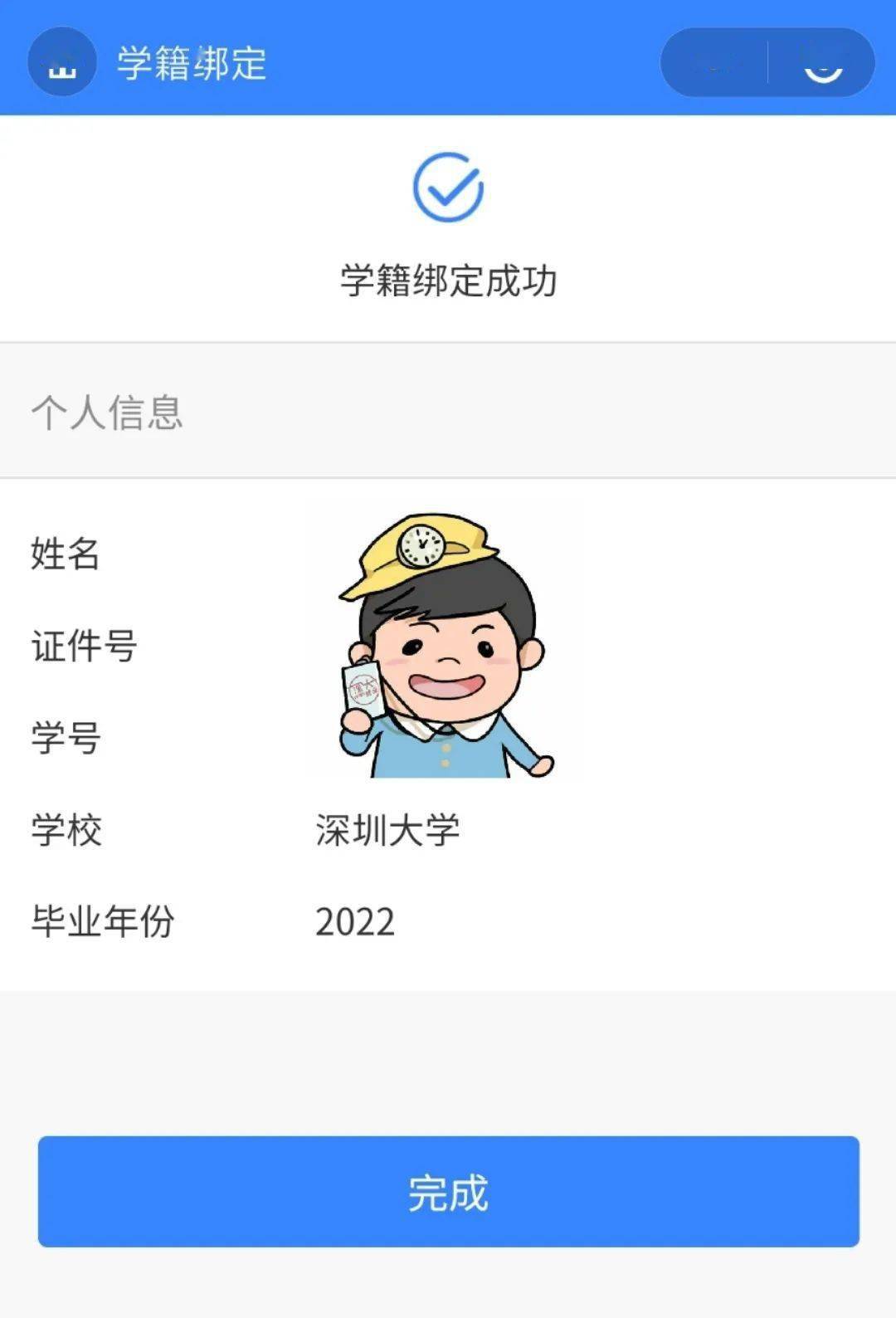Tap the round app logo beside the title
This screenshot has width=896, height=1318.
point(61,61)
